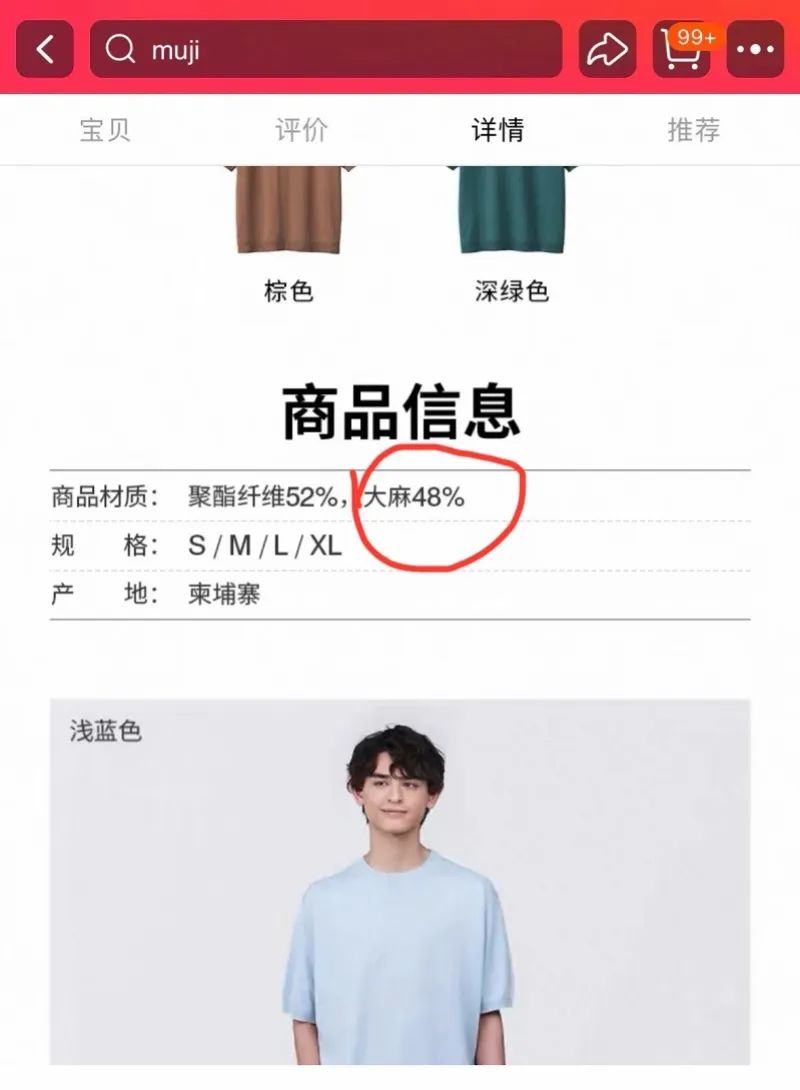Switch to the 评价 tab
Screen dimensions: 800x1090
(x=301, y=130)
